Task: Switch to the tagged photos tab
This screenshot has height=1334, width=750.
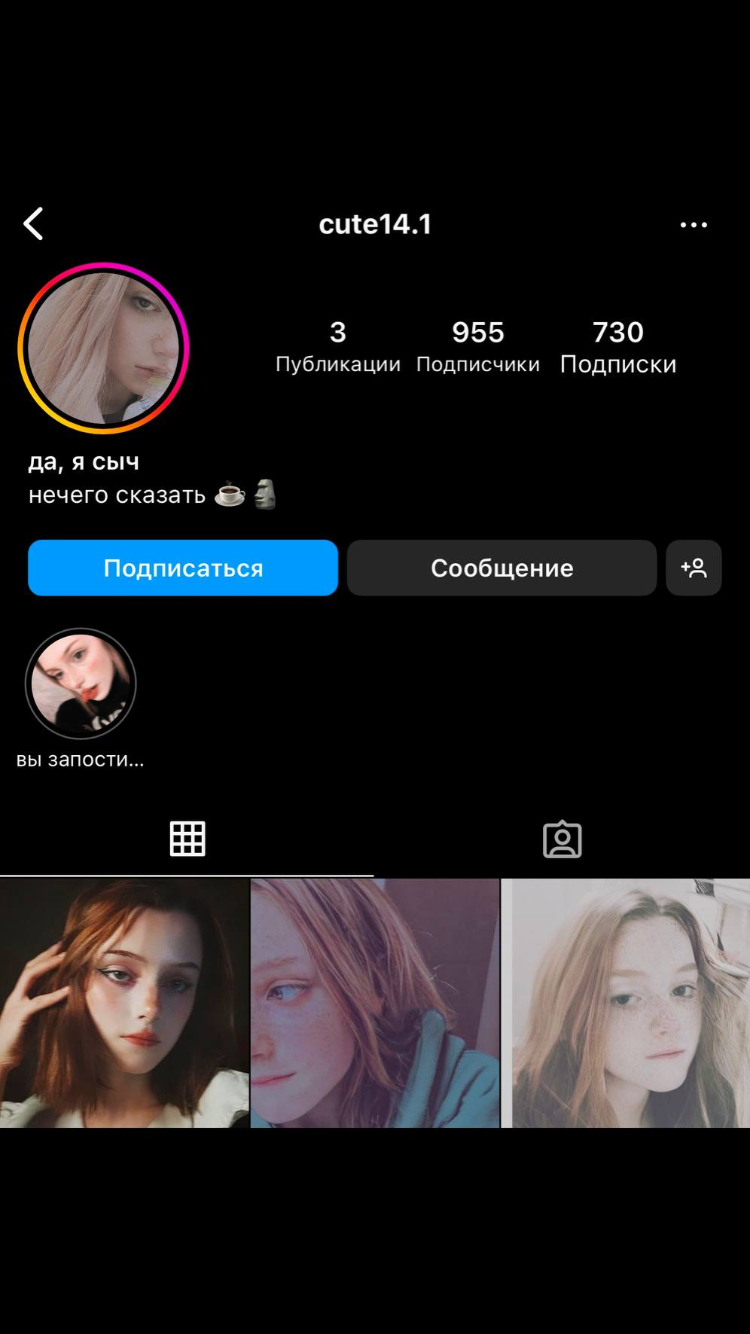Action: (x=562, y=839)
